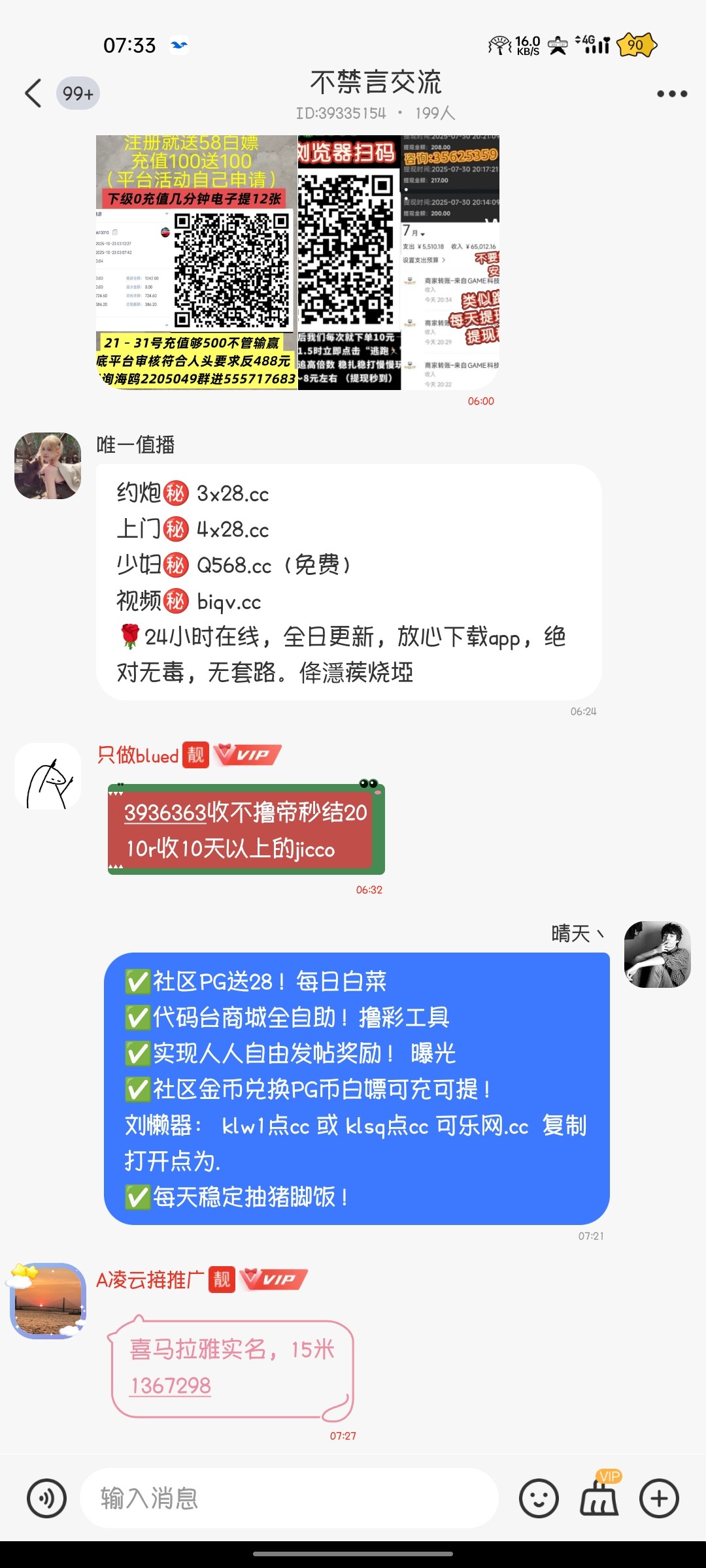Open the group title 不禁言交流 details
706x1568 pixels.
coord(375,84)
